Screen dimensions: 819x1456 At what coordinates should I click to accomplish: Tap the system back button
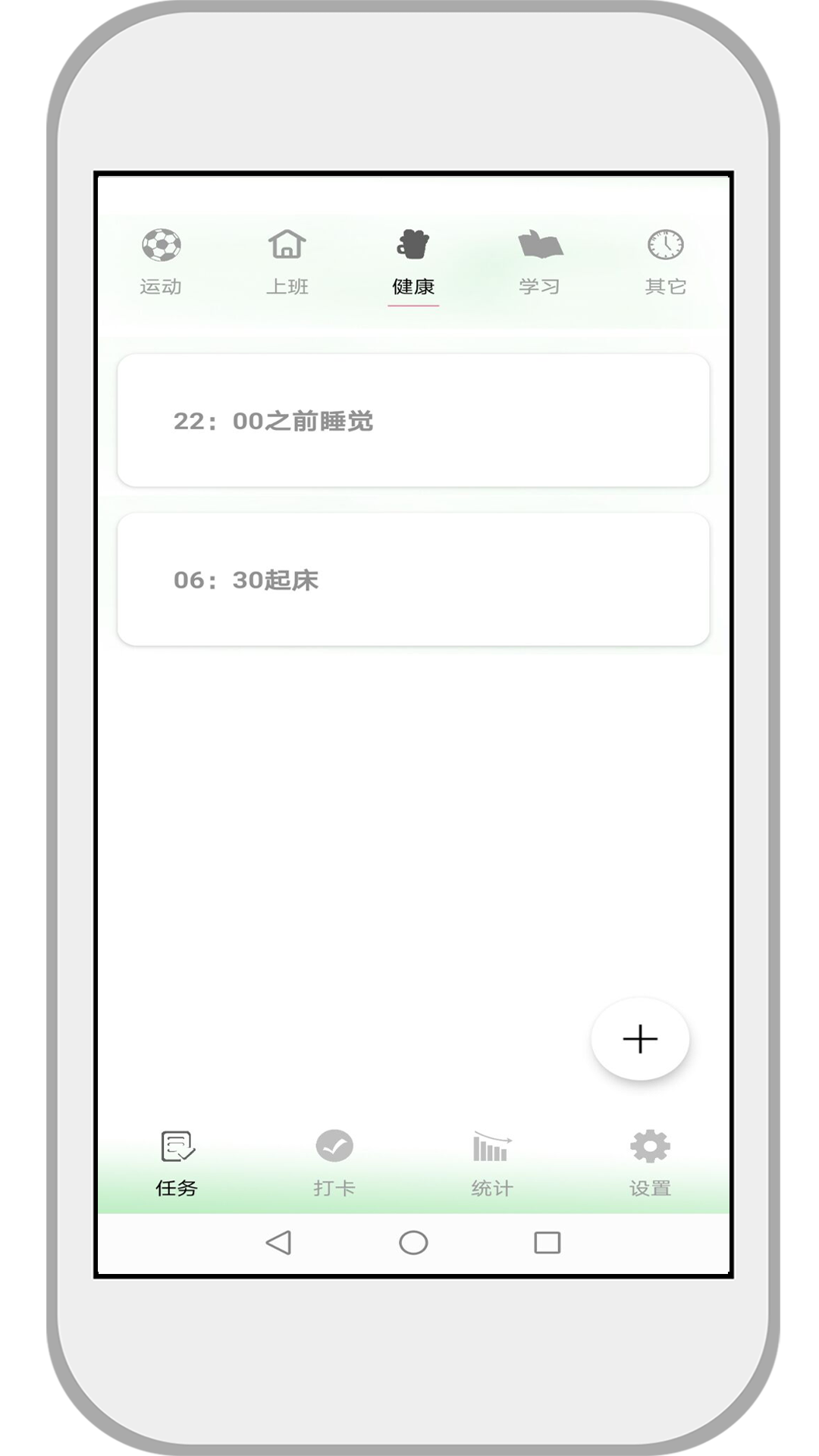coord(278,1242)
